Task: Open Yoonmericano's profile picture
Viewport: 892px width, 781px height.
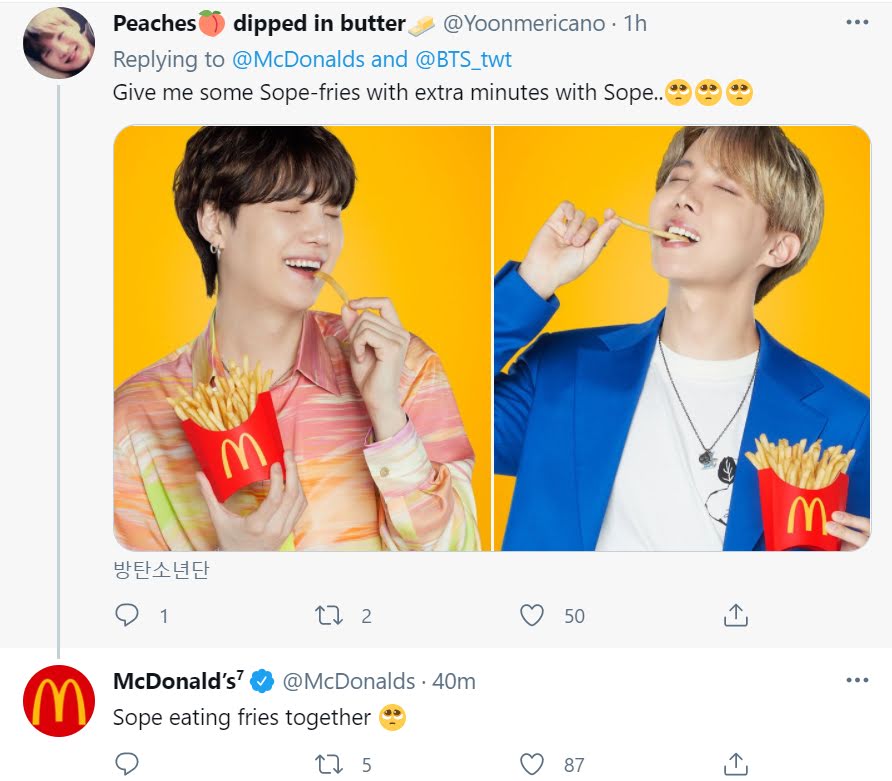Action: 59,43
